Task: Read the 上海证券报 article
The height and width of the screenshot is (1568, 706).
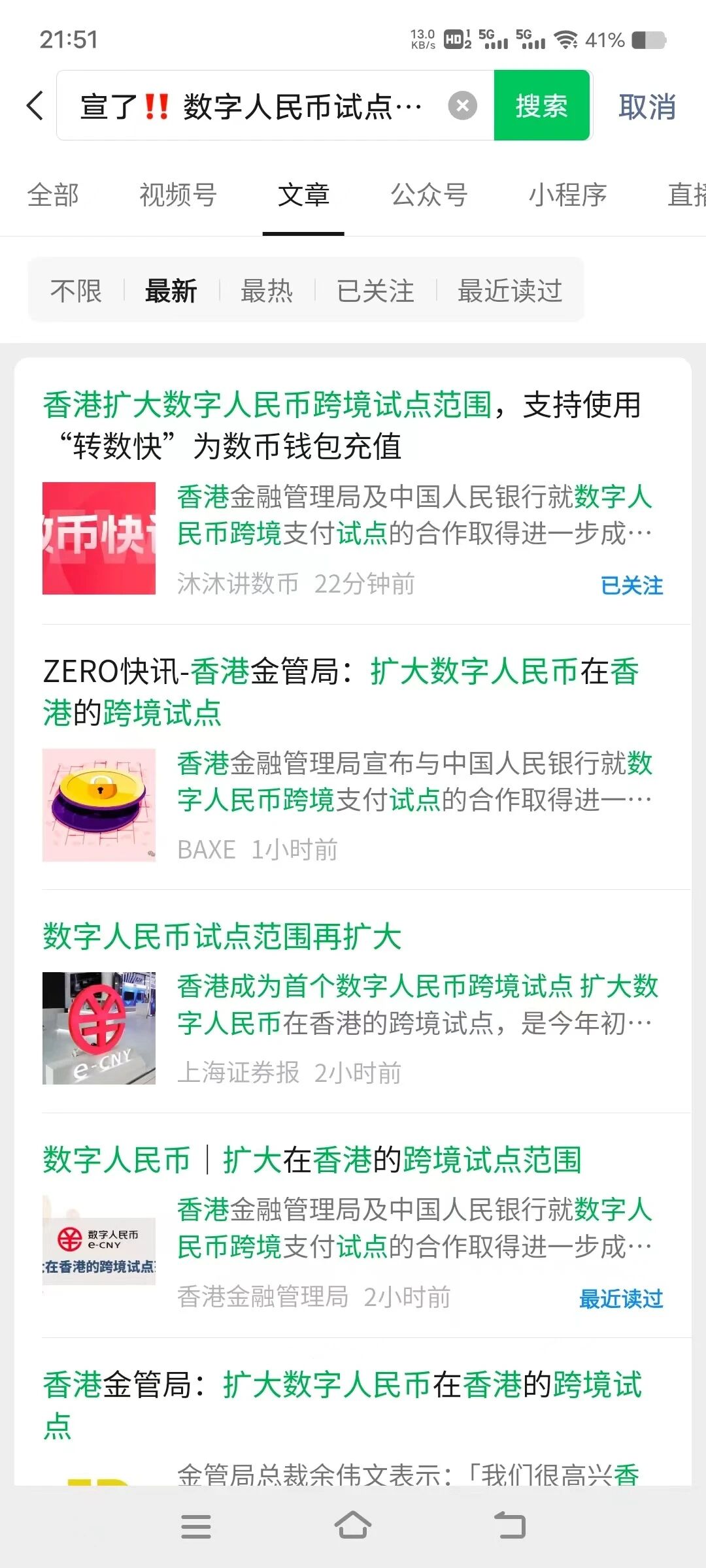Action: tap(222, 936)
